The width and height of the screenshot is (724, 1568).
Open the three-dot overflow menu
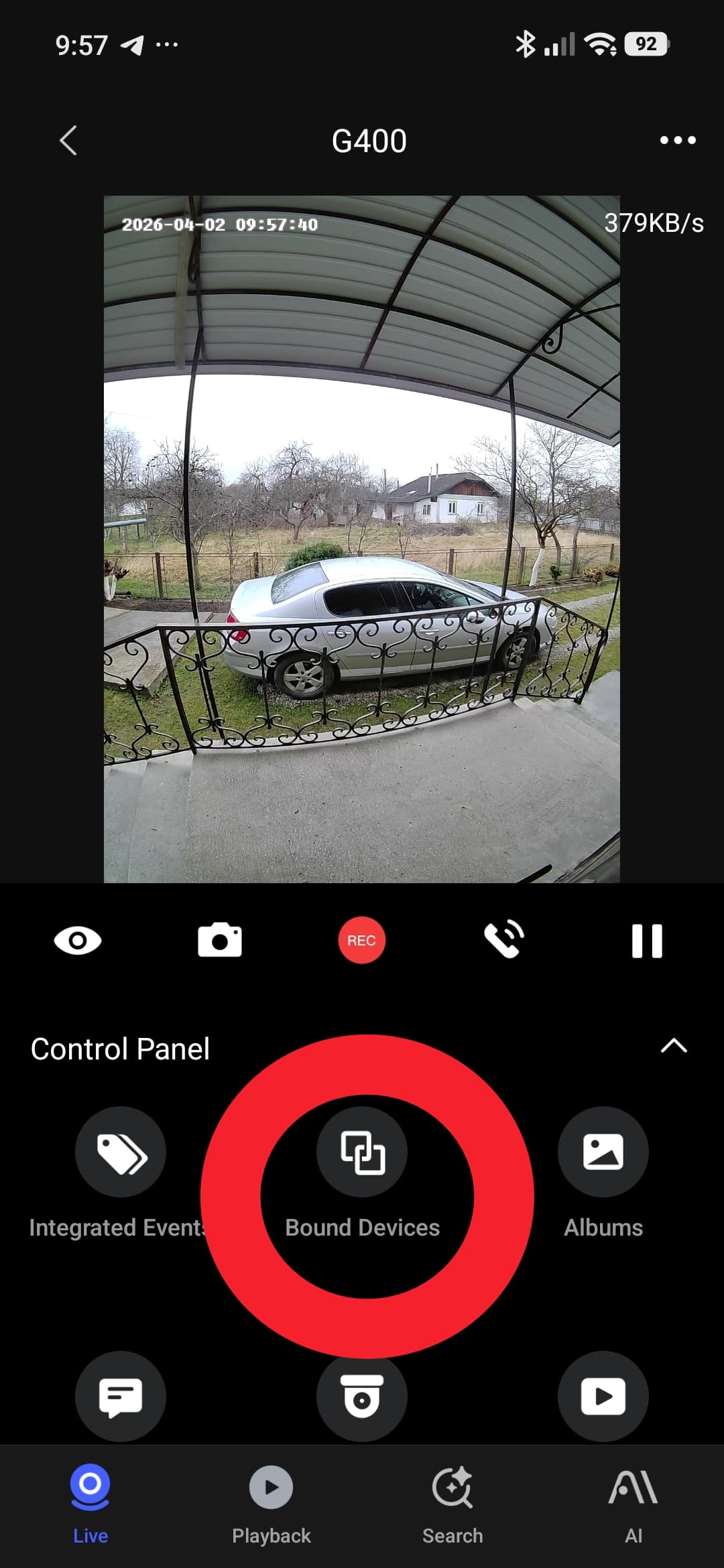pyautogui.click(x=678, y=140)
